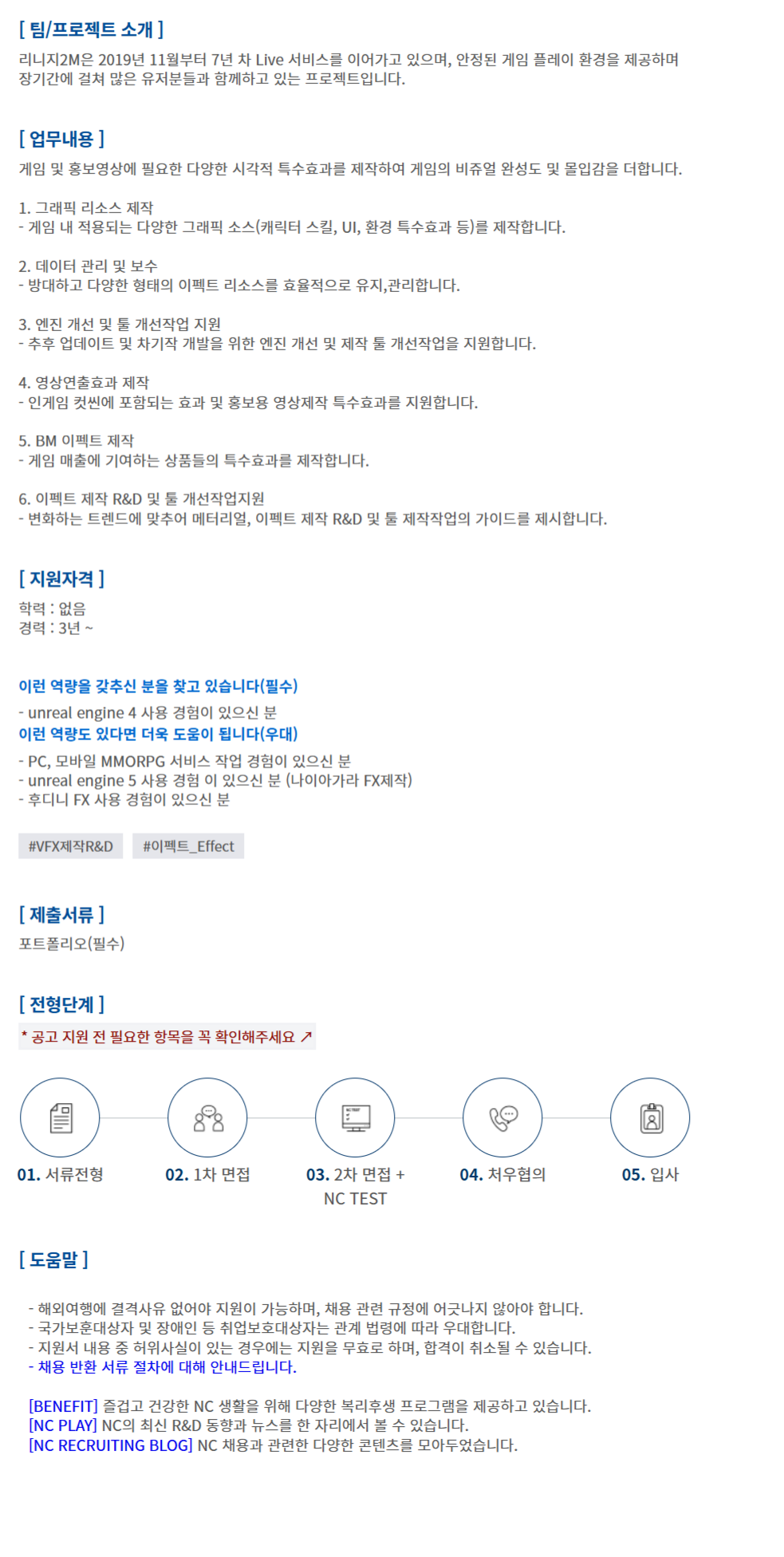Open the BENEFIT welfare programs link
Image resolution: width=784 pixels, height=1557 pixels.
63,1406
